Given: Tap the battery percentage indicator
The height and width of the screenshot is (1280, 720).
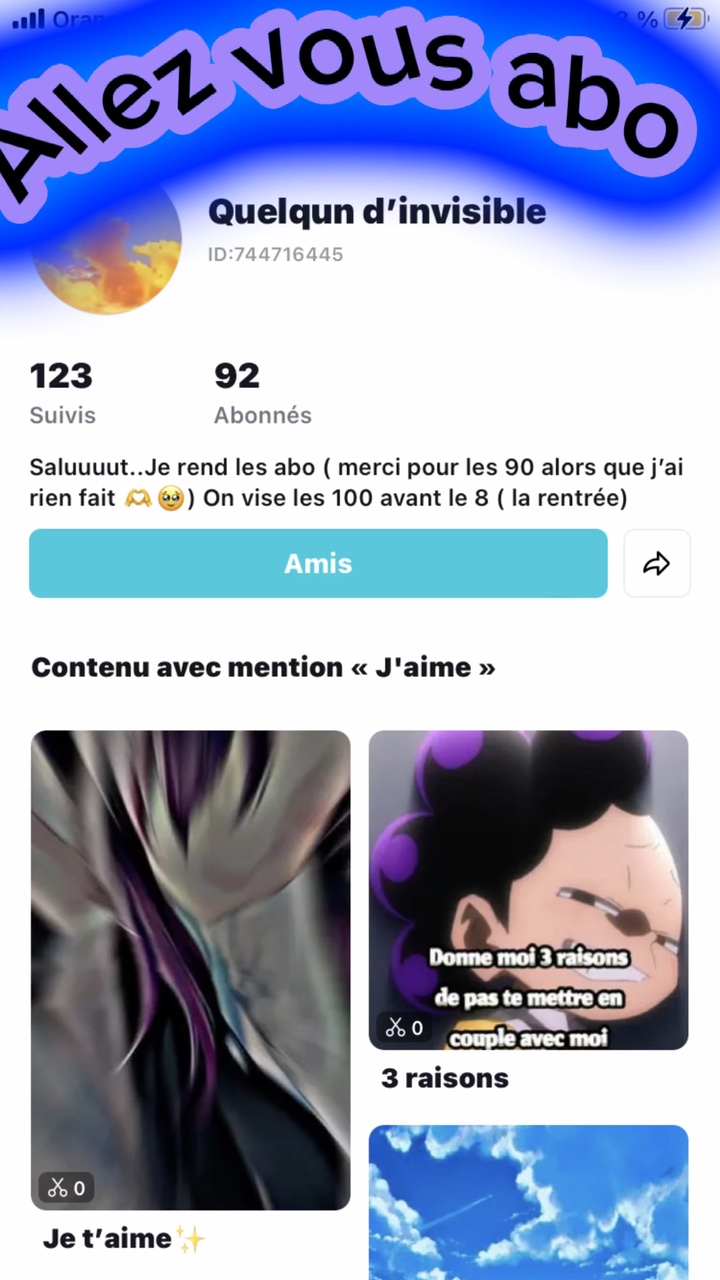Looking at the screenshot, I should [x=646, y=18].
